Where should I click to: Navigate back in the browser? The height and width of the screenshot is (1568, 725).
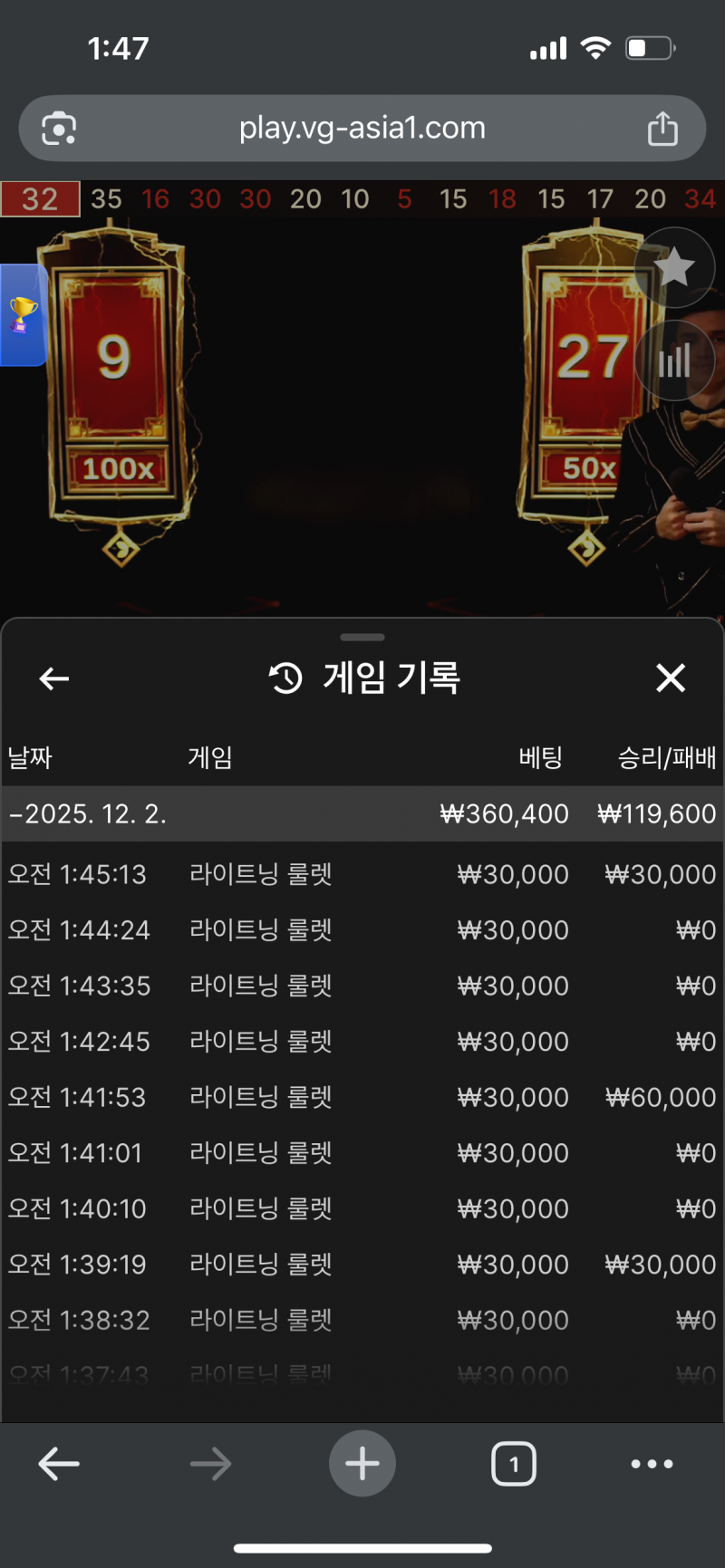click(x=59, y=1464)
